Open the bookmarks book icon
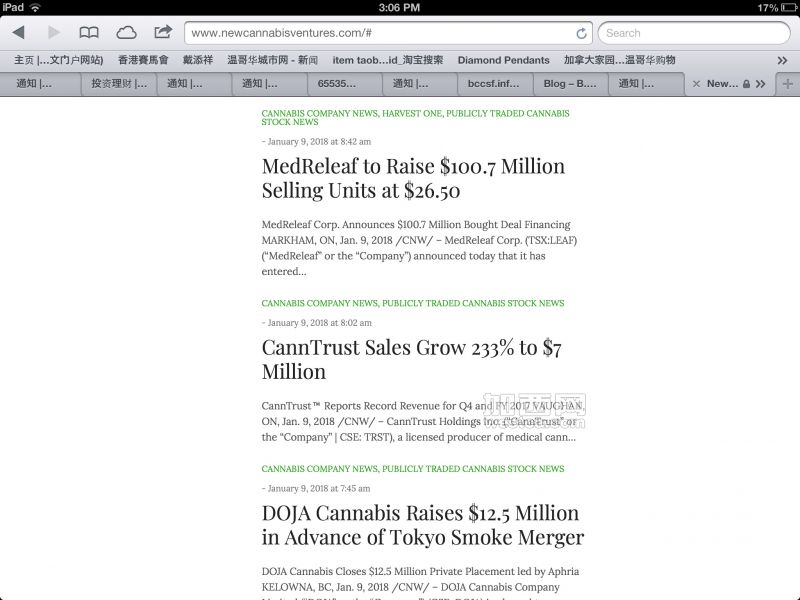This screenshot has height=600, width=800. coord(89,33)
